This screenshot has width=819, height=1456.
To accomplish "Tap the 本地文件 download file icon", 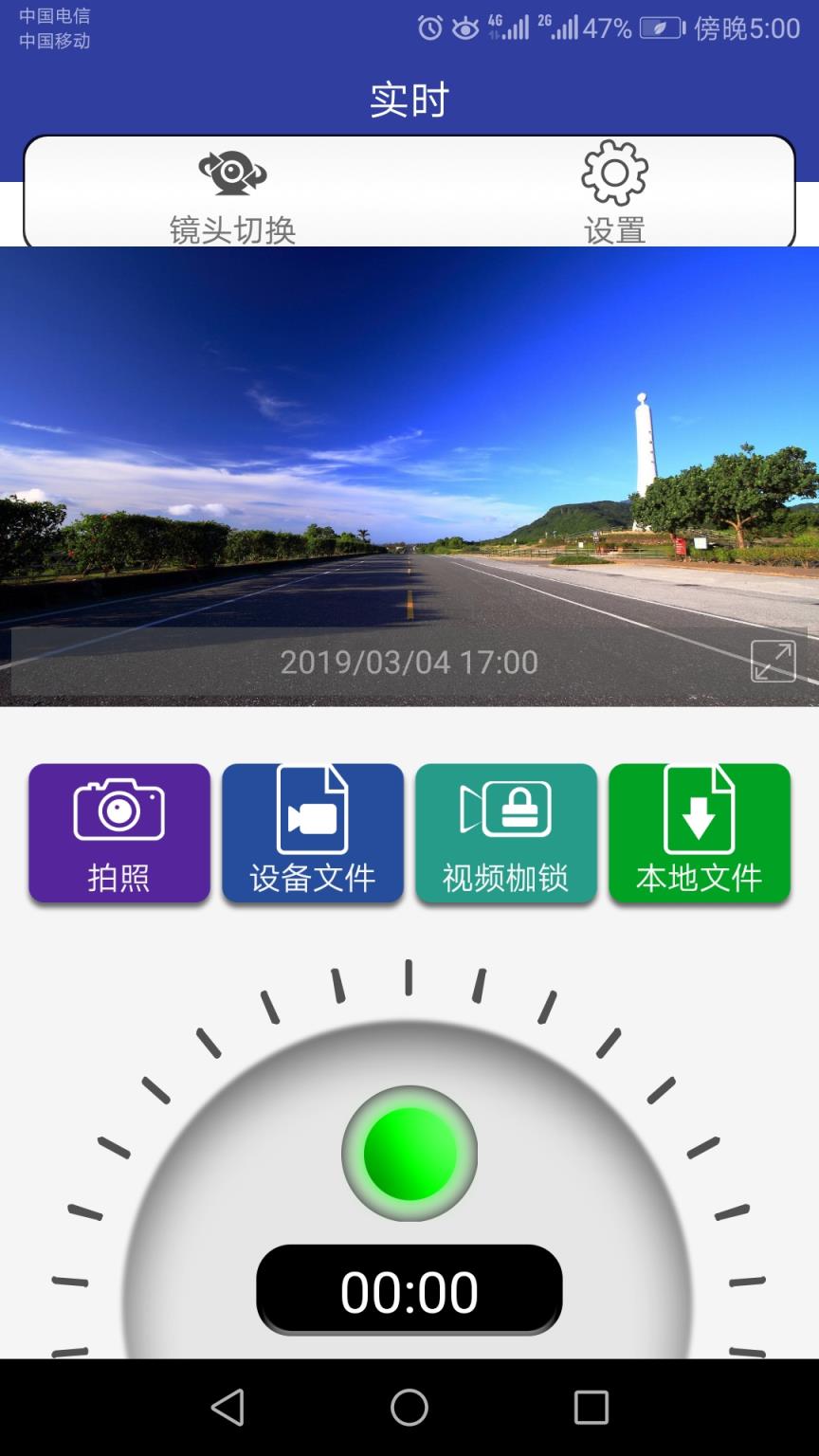I will [x=700, y=810].
